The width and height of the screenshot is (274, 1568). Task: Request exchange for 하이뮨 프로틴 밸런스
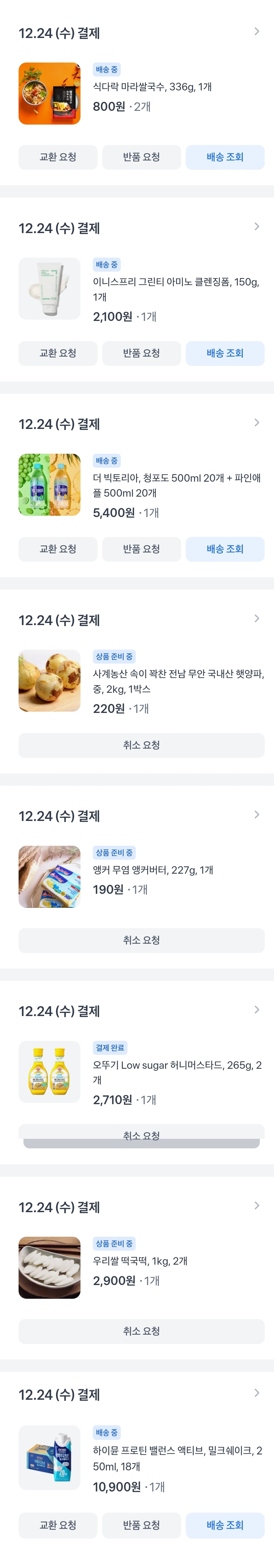tap(58, 1525)
